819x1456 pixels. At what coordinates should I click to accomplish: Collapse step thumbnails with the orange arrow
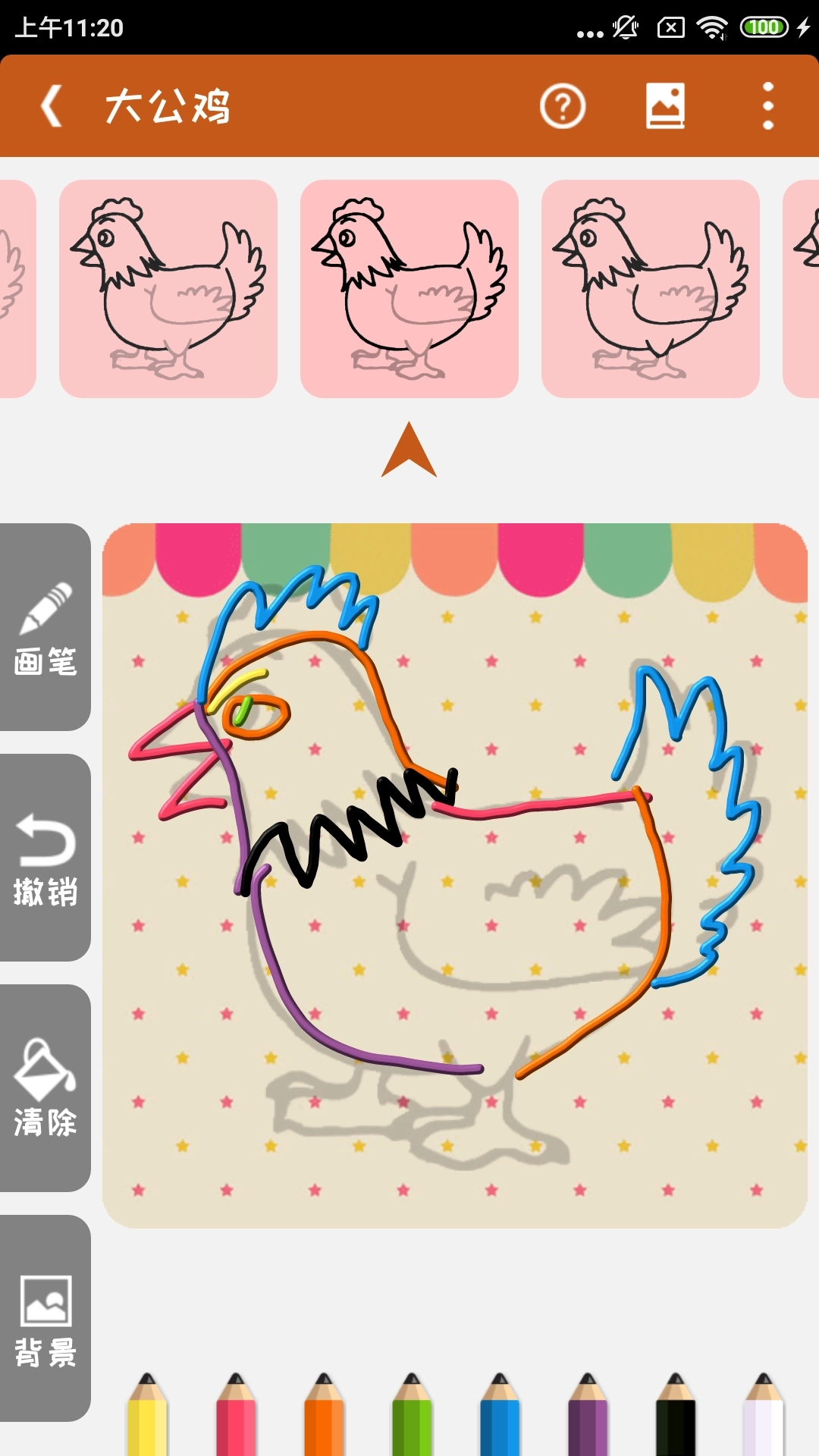(409, 451)
